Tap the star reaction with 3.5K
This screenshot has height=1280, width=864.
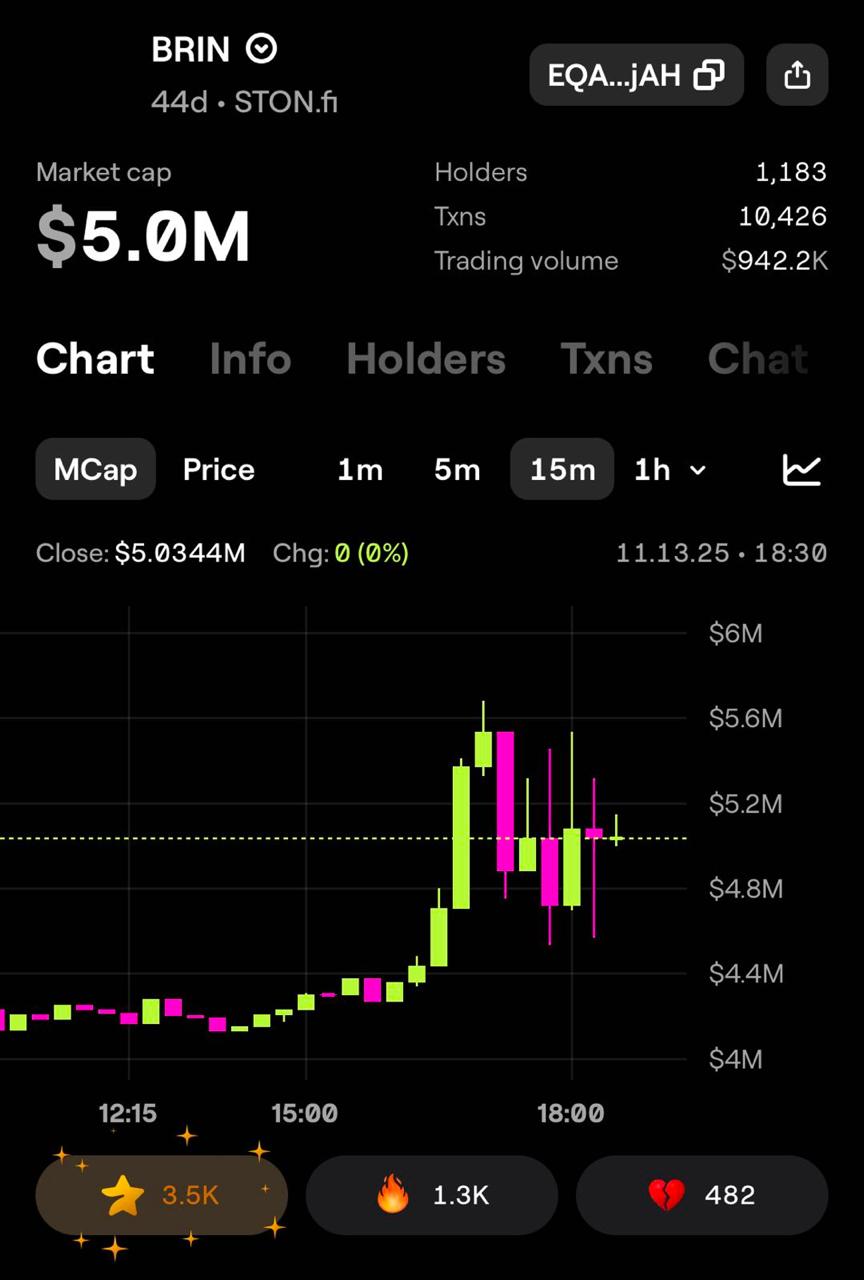coord(161,1195)
